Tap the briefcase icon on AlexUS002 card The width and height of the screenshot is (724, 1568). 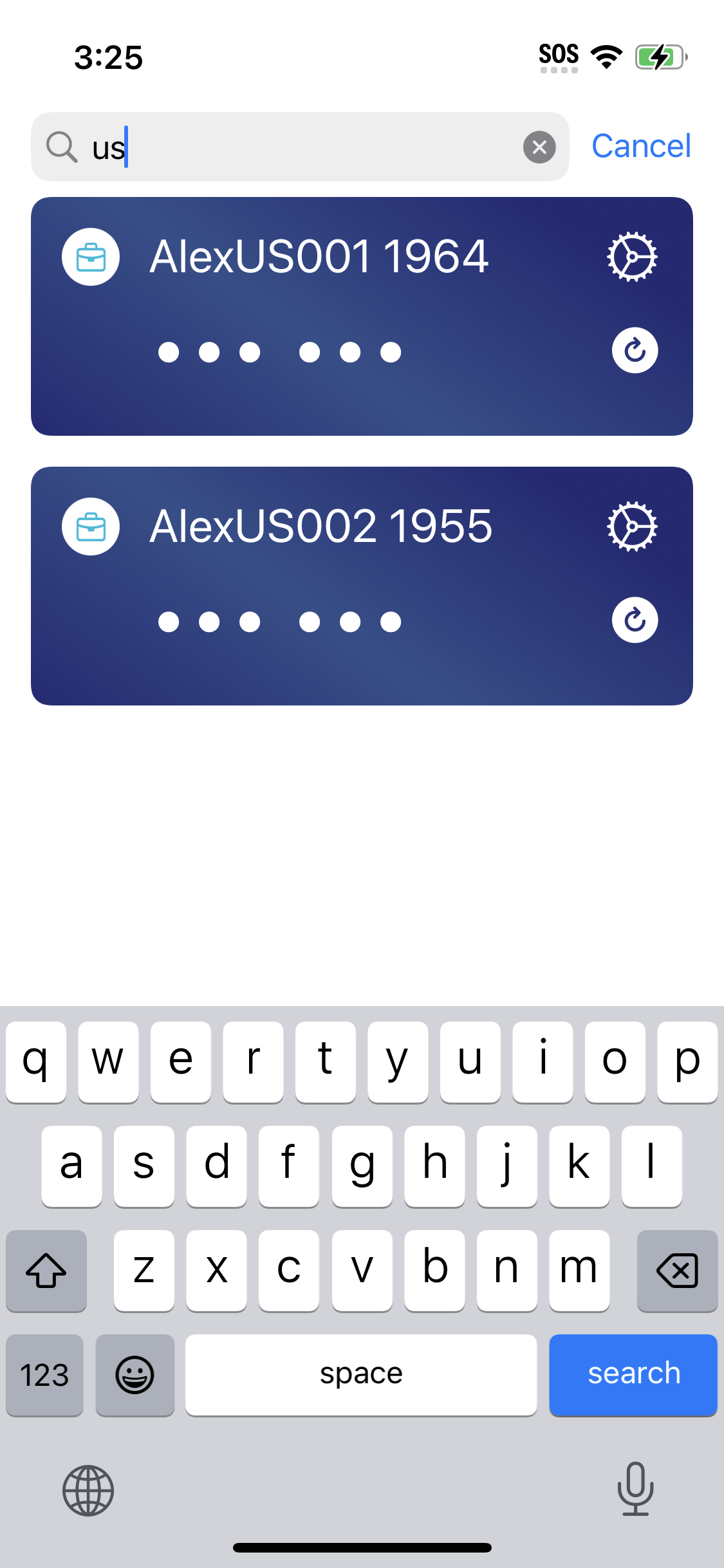pyautogui.click(x=90, y=526)
